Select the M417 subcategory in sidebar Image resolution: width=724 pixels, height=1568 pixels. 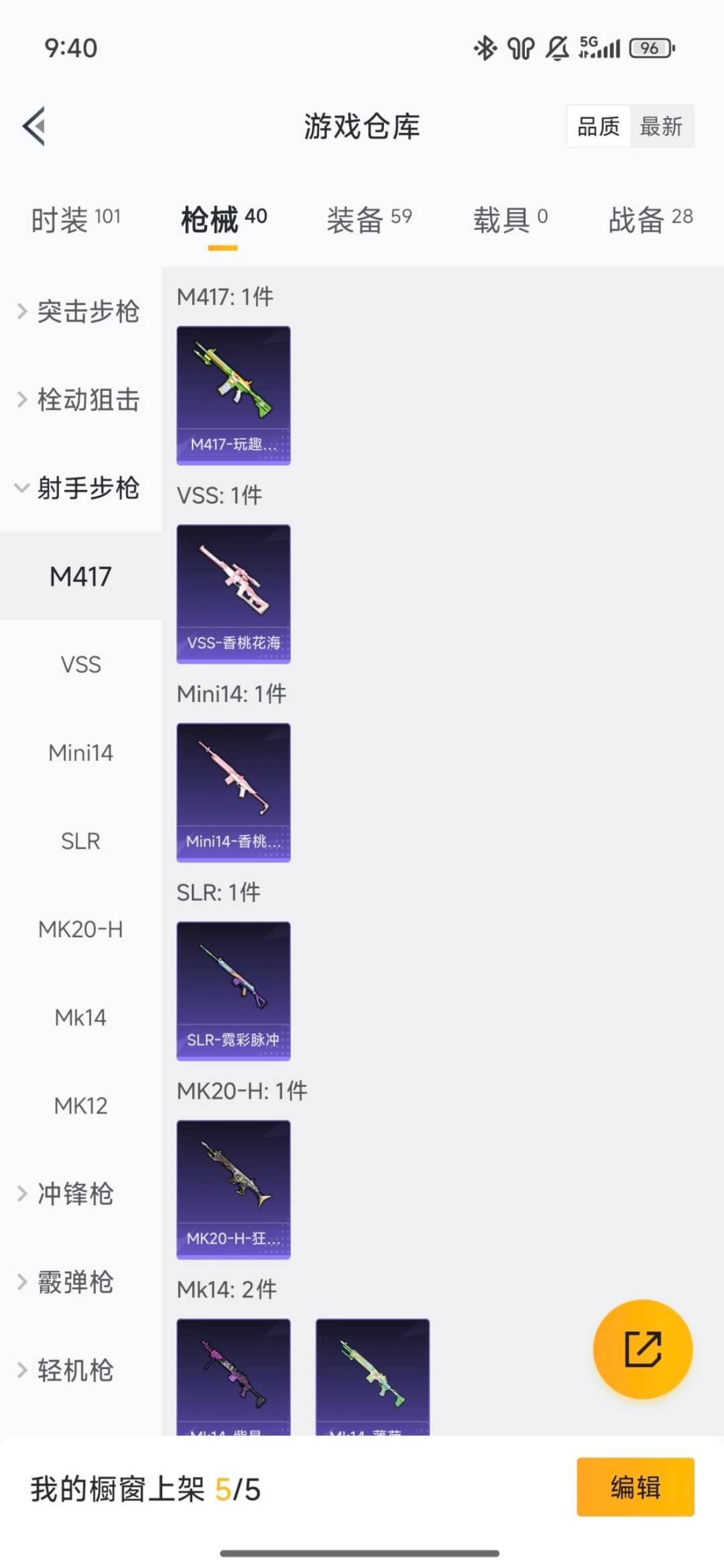[x=80, y=575]
